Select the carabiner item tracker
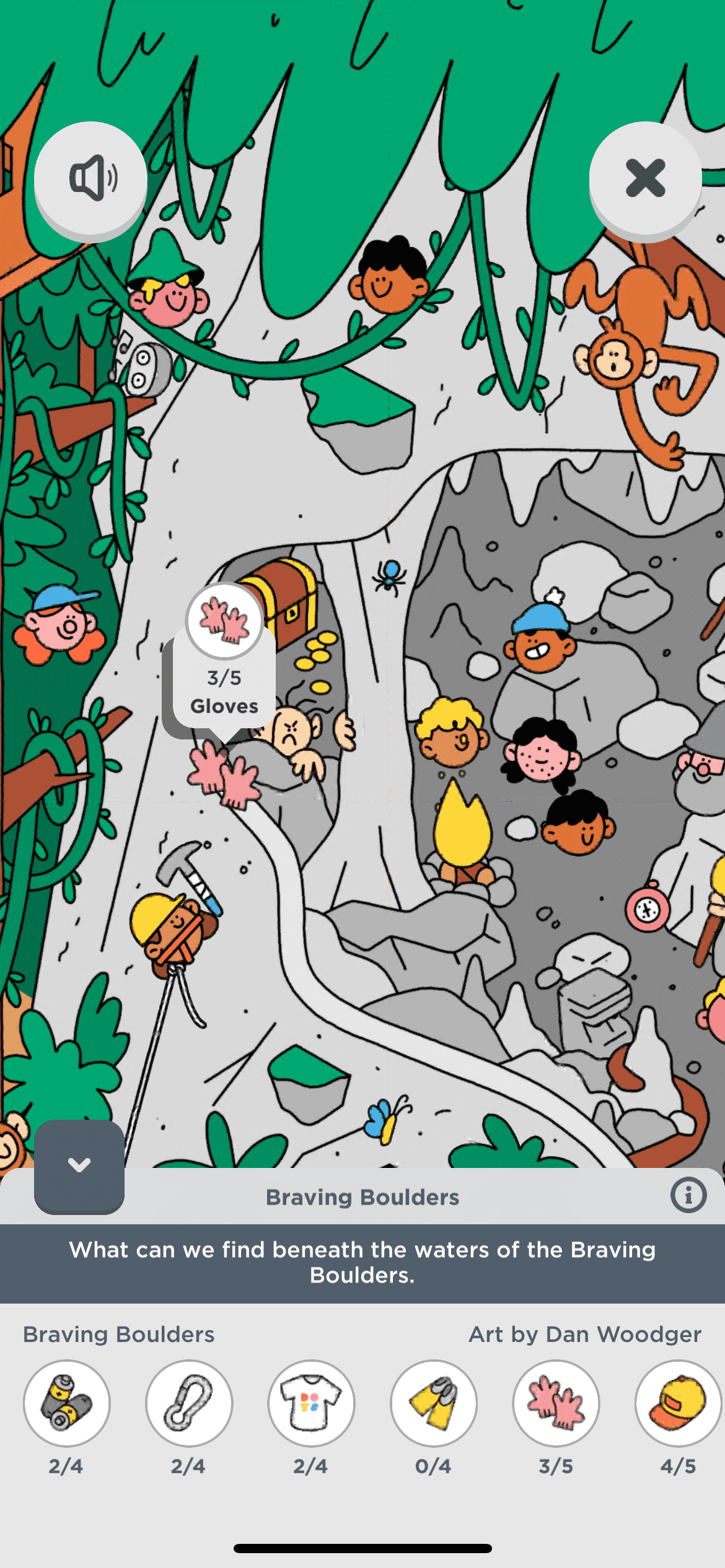The height and width of the screenshot is (1568, 725). (x=189, y=1403)
